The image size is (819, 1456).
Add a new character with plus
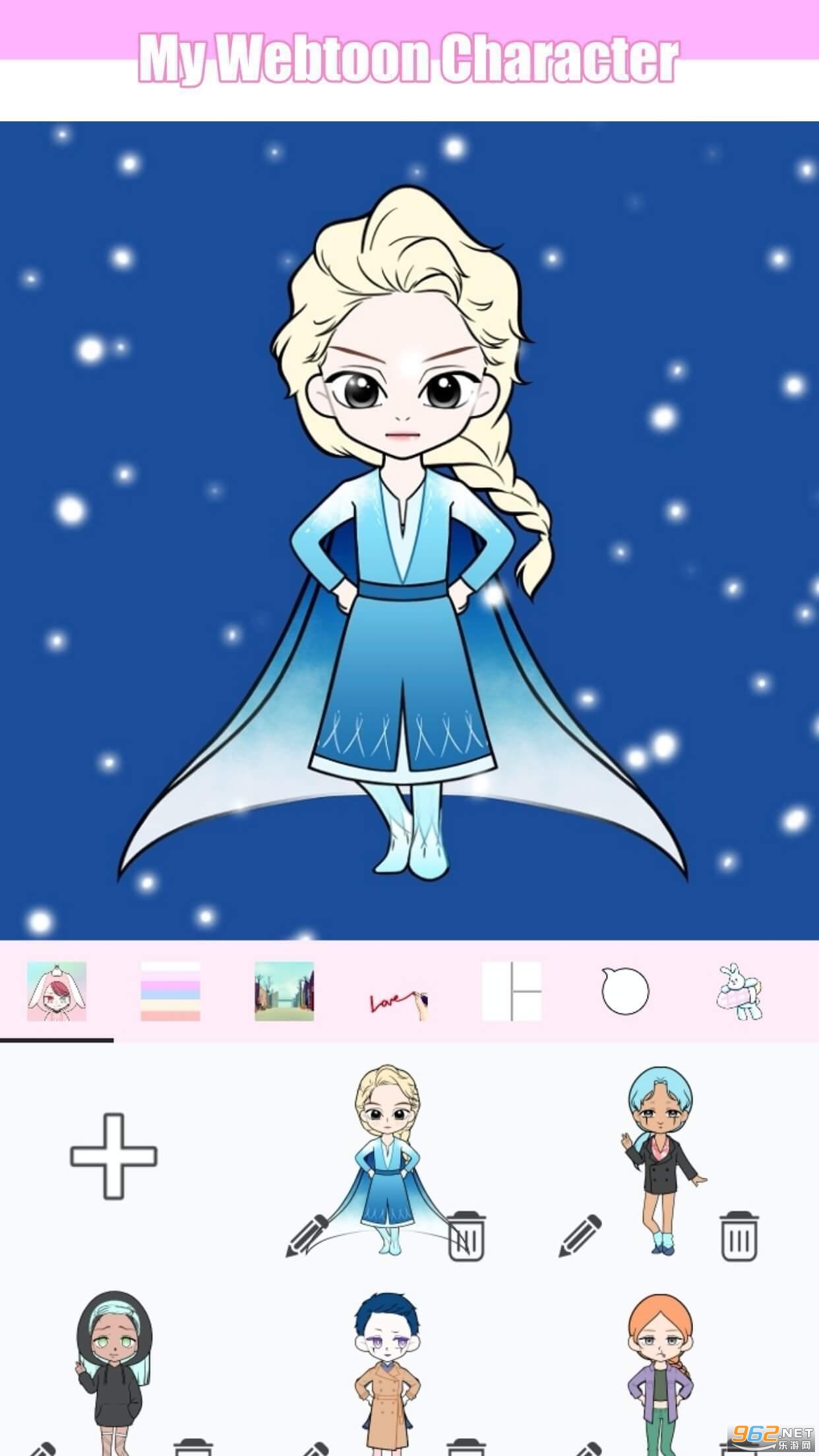click(114, 1156)
